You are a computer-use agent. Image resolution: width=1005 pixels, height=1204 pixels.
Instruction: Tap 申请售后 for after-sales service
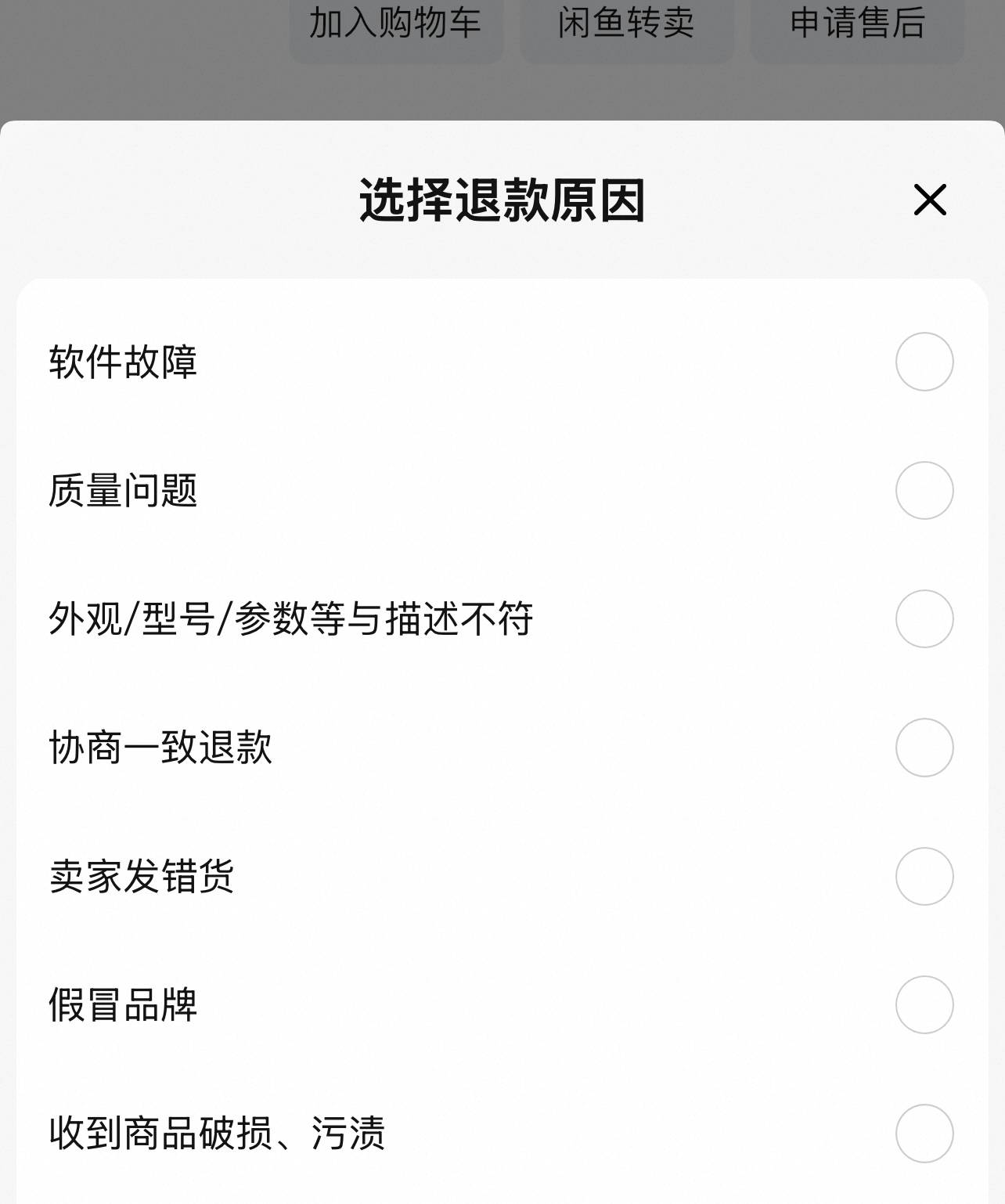point(857,23)
